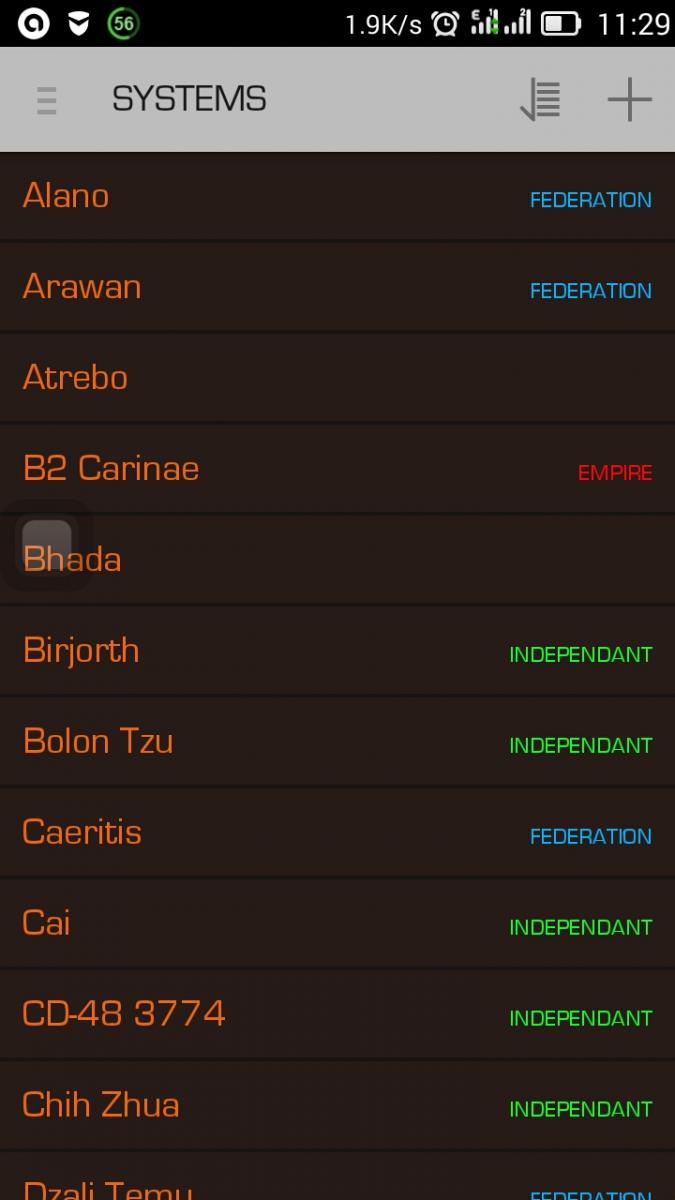Open the Cai system
Image resolution: width=675 pixels, height=1200 pixels.
coord(337,924)
